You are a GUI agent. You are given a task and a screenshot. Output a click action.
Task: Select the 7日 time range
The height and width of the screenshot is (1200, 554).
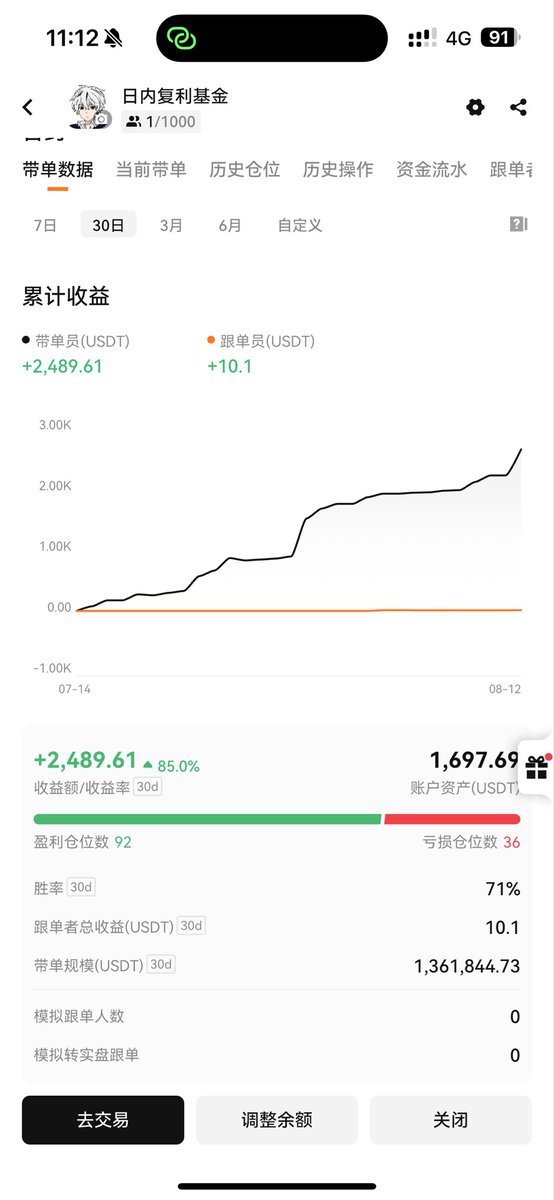pos(45,225)
